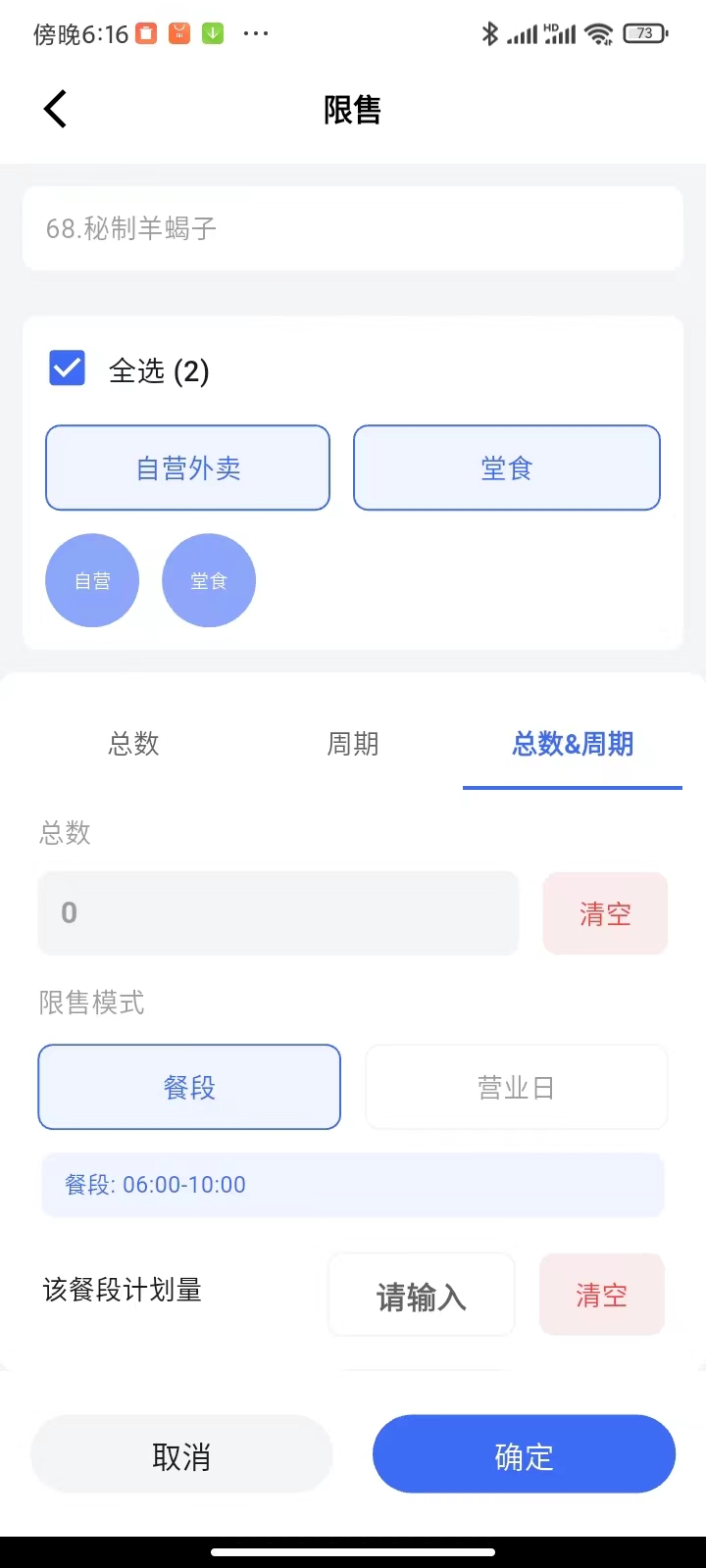706x1568 pixels.
Task: Enter the 该餐段计划量 input field
Action: [x=421, y=1296]
